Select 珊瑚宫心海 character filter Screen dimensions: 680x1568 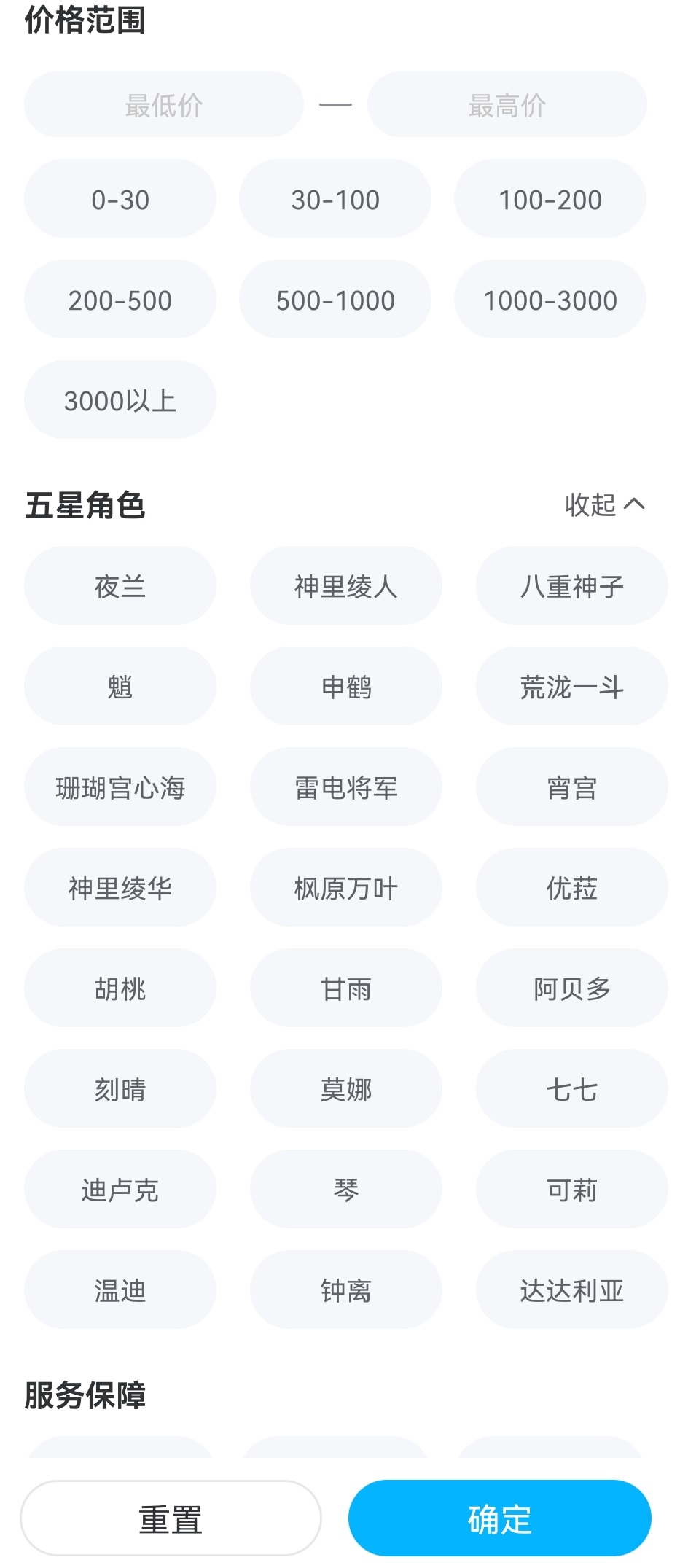[x=120, y=787]
